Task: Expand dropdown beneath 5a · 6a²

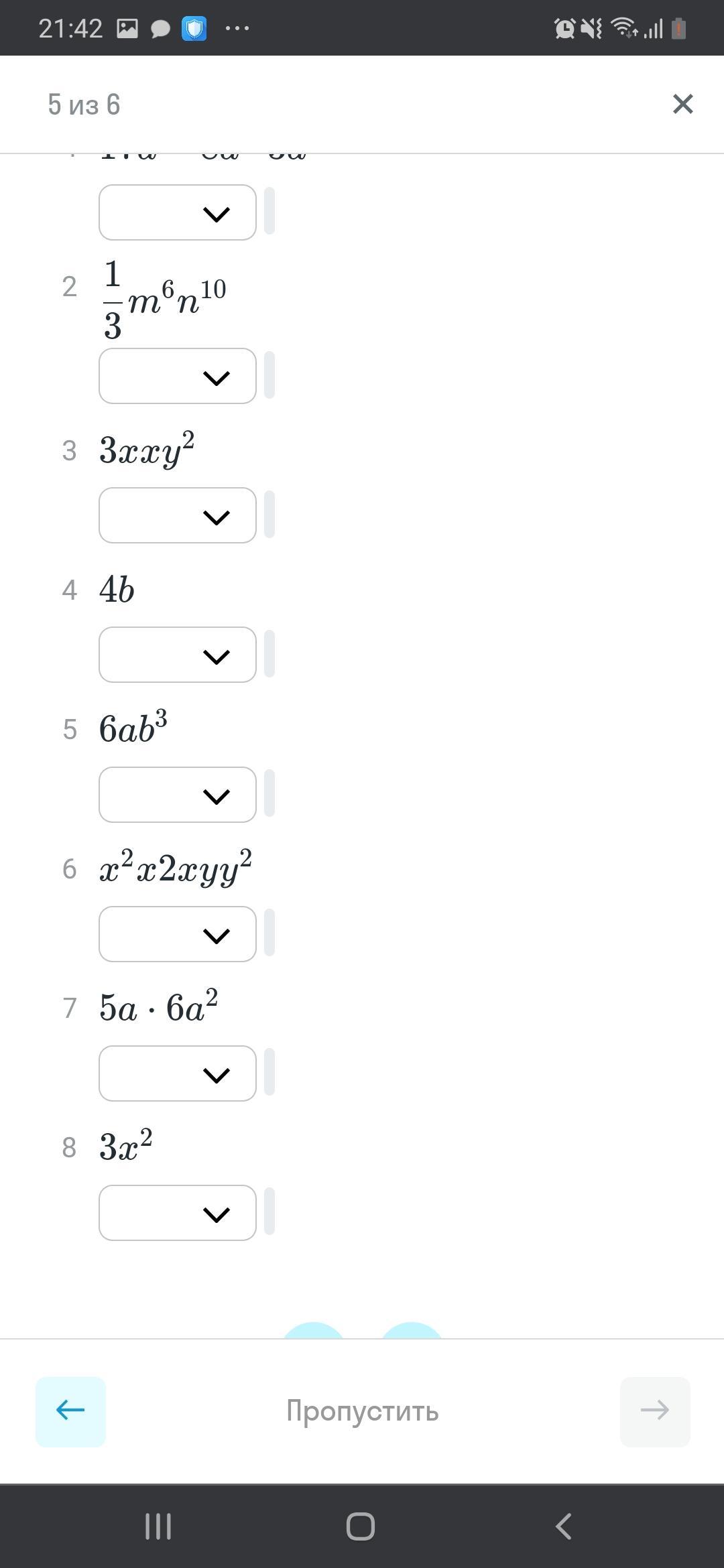Action: click(x=178, y=1073)
